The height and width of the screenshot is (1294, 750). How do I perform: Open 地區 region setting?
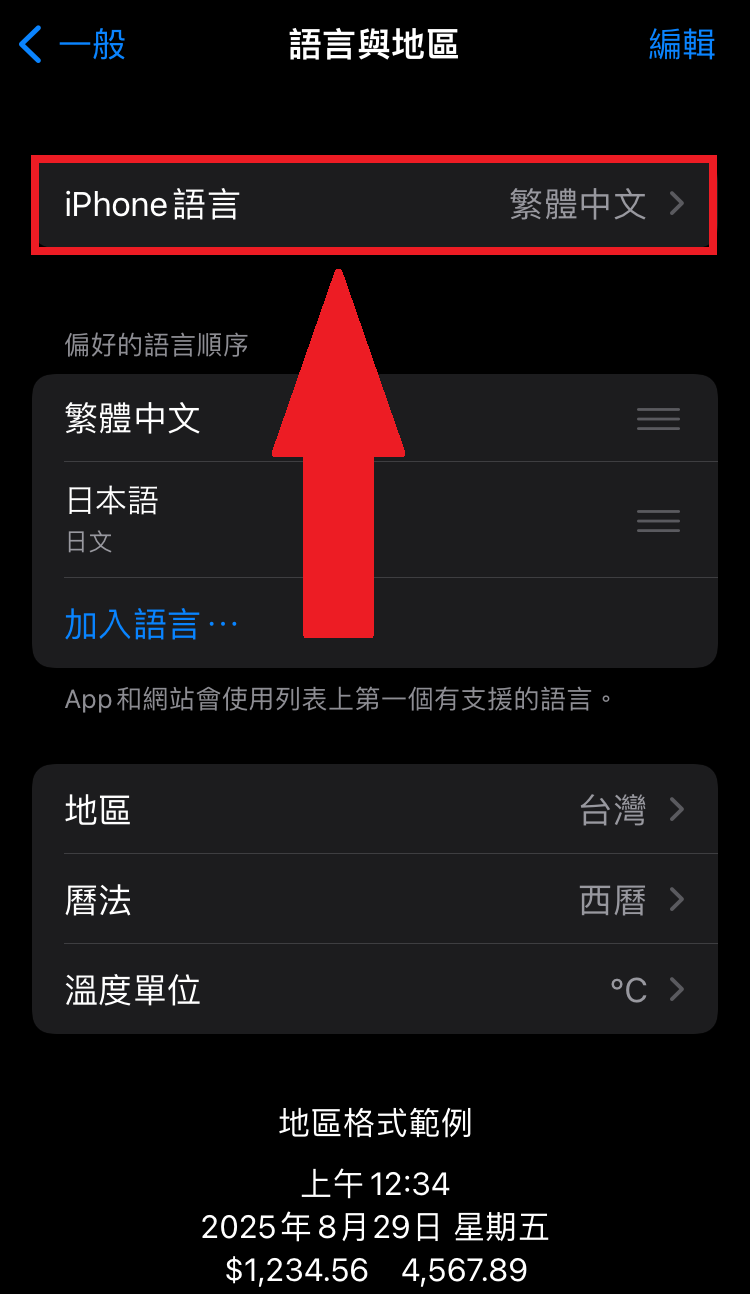(374, 809)
